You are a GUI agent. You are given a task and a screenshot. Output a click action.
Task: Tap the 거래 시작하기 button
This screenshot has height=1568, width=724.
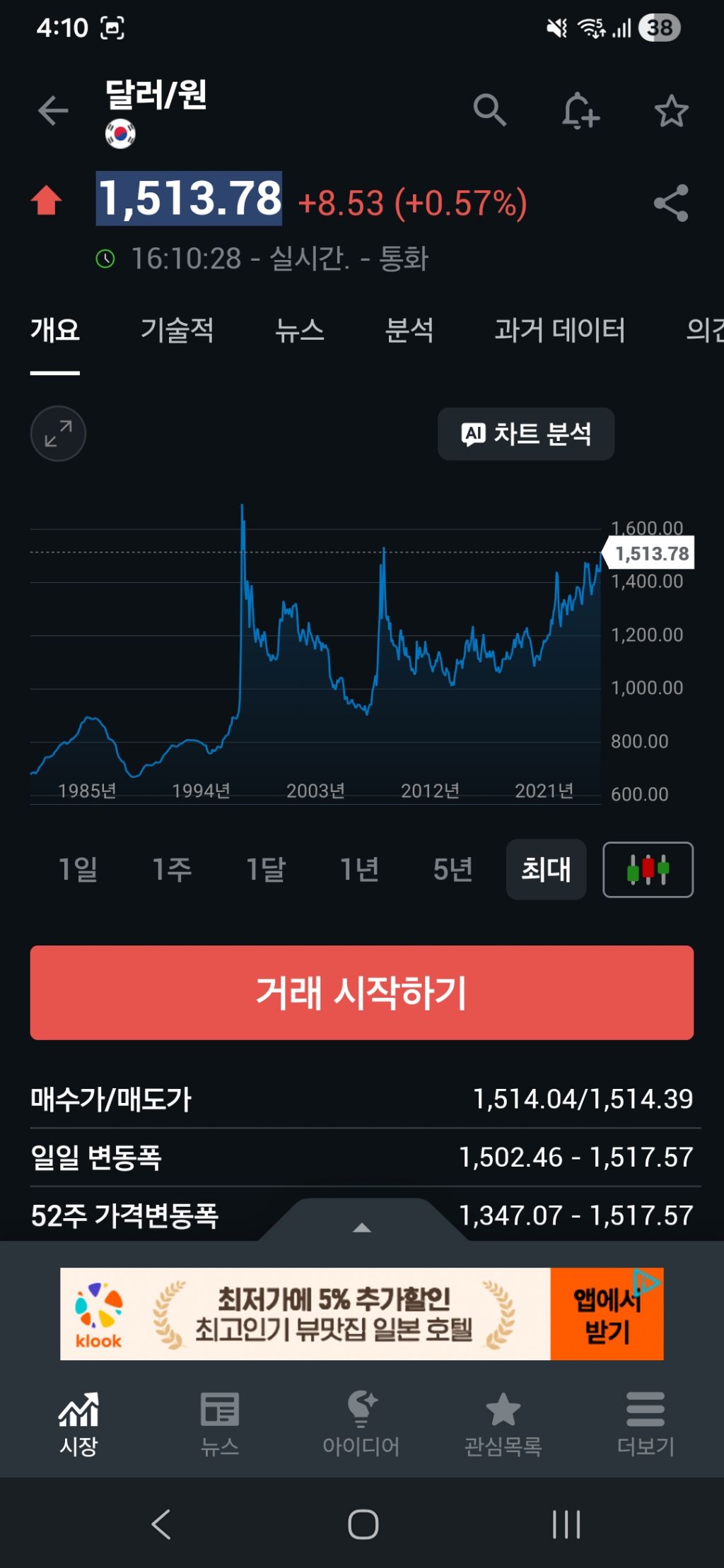click(362, 992)
